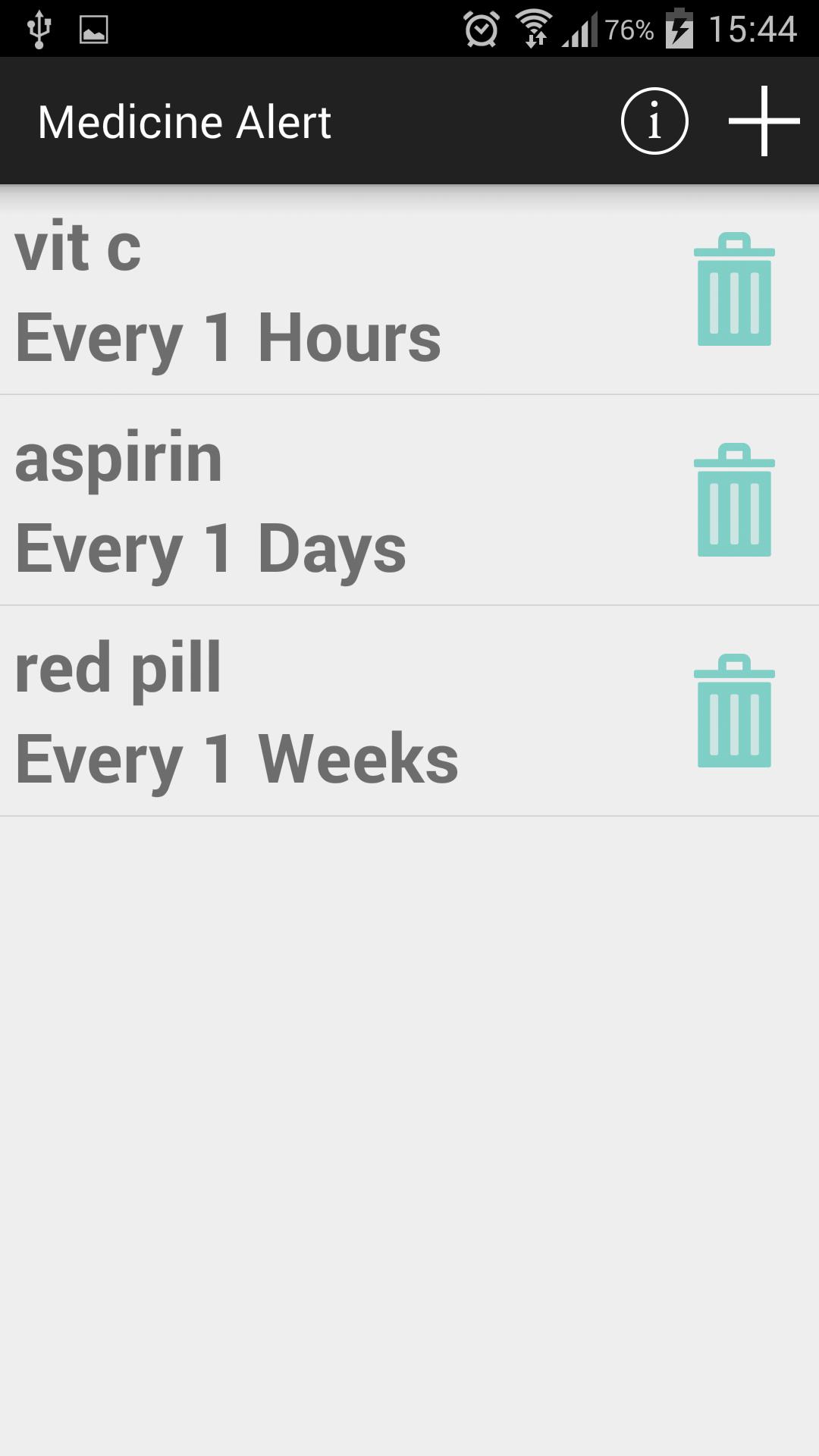Delete the aspirin alert
Screen dimensions: 819x1456
click(734, 500)
